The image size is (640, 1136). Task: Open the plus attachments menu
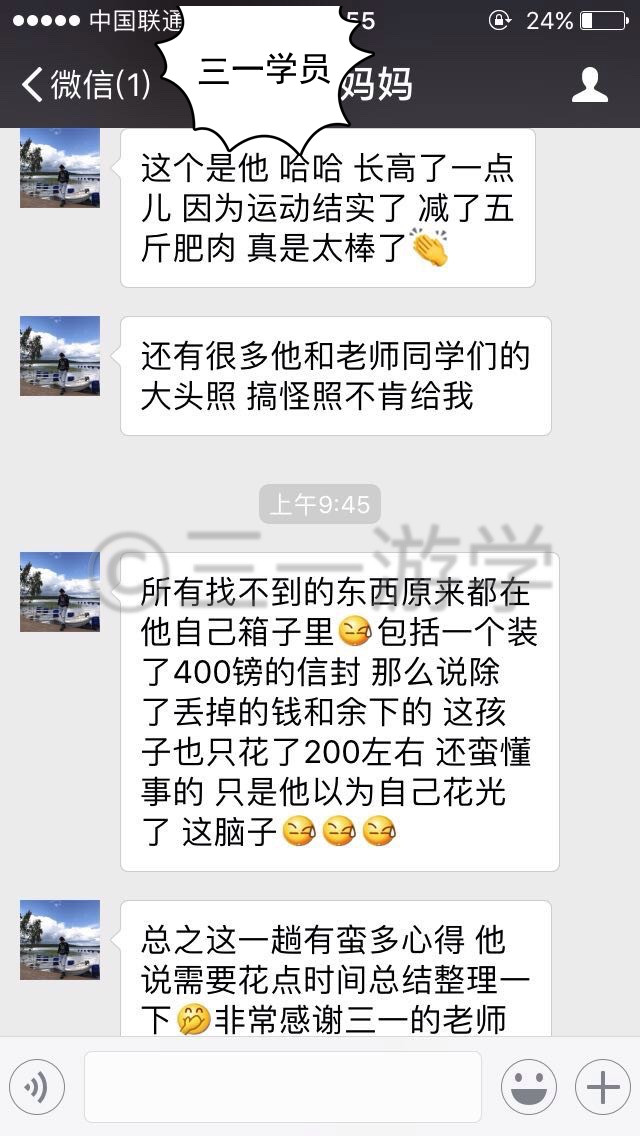tap(603, 1087)
